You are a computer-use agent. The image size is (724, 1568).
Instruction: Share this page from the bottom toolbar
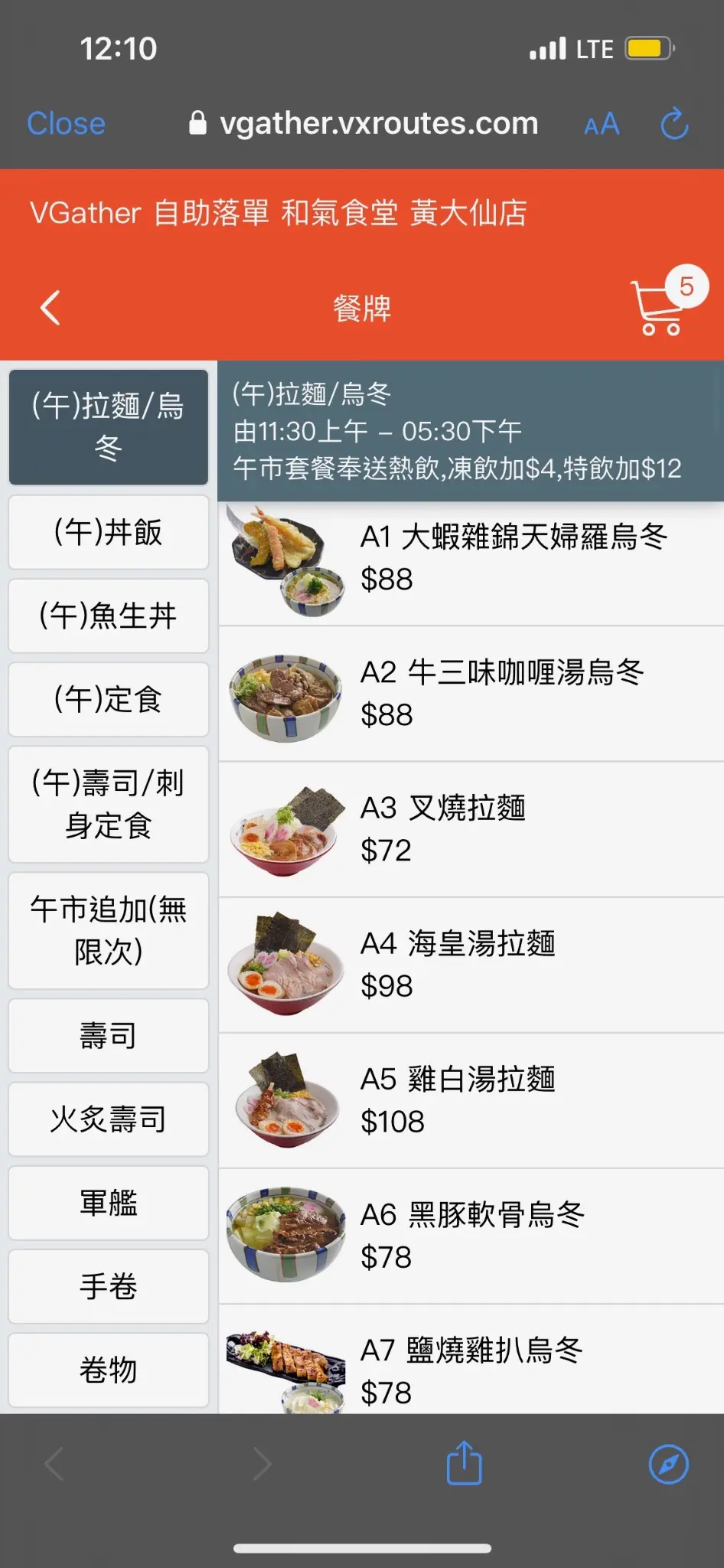pos(464,1463)
